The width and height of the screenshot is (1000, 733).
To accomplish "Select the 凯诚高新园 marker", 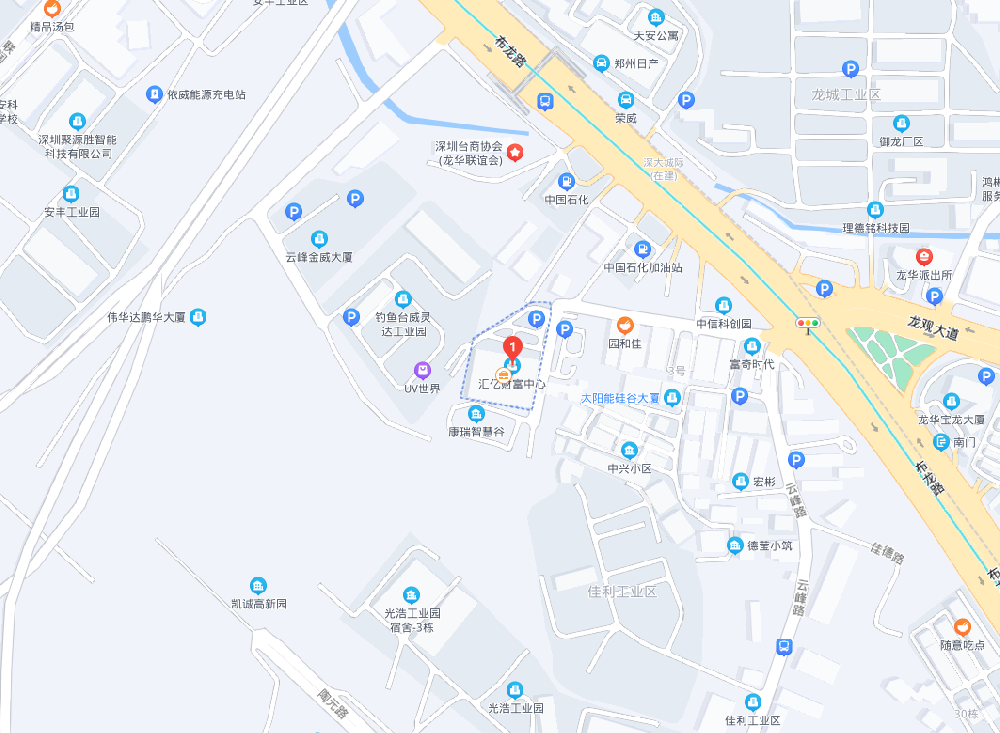I will pyautogui.click(x=258, y=586).
